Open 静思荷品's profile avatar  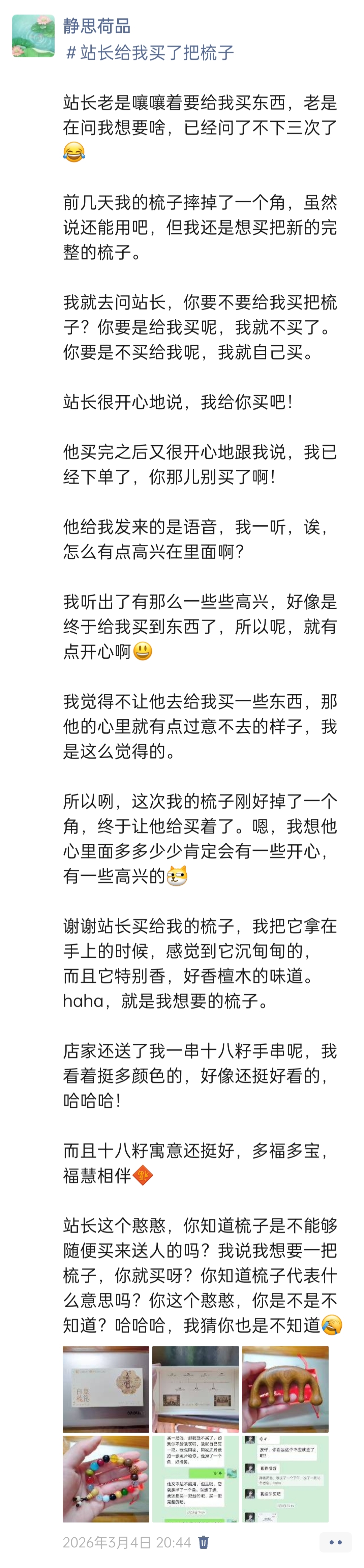33,36
